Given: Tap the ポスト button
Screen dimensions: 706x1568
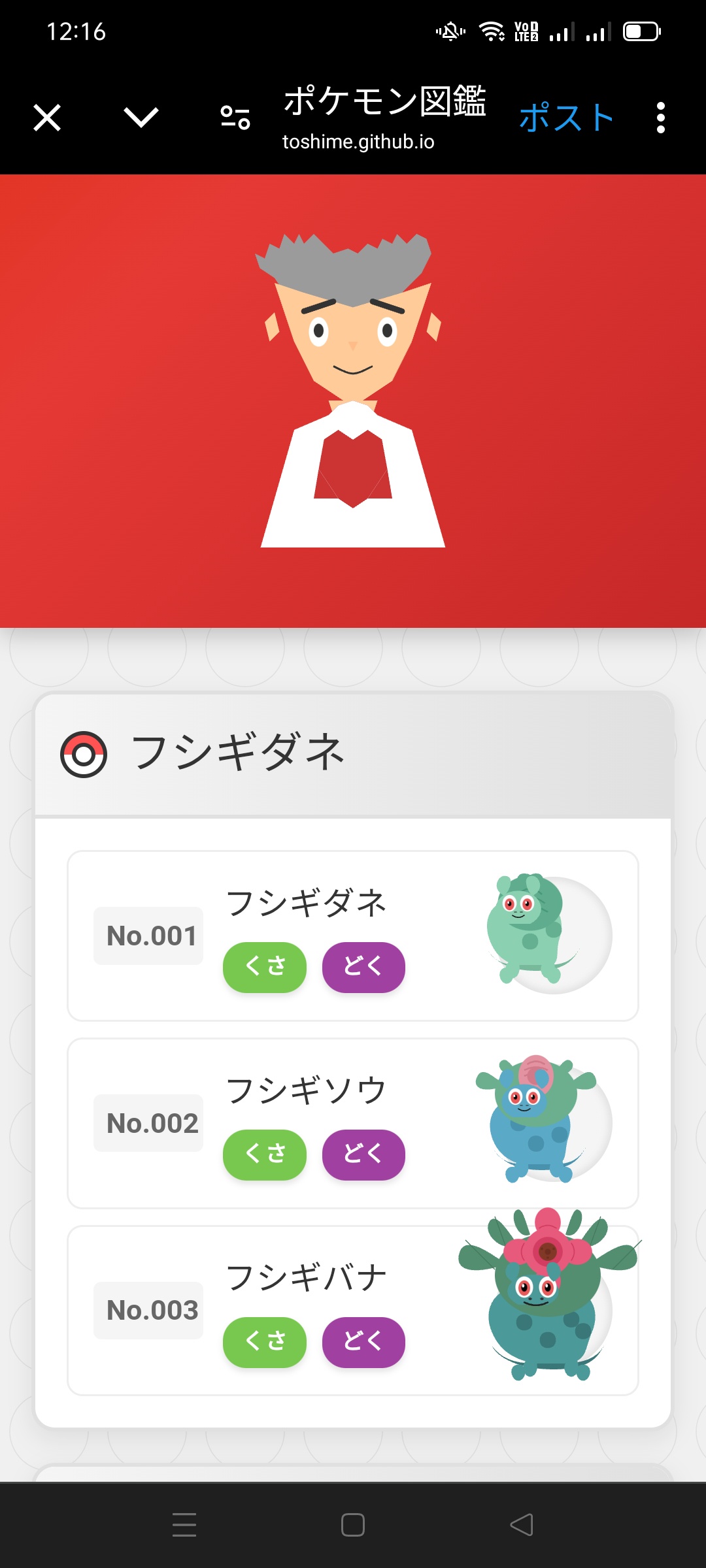Looking at the screenshot, I should coord(566,118).
